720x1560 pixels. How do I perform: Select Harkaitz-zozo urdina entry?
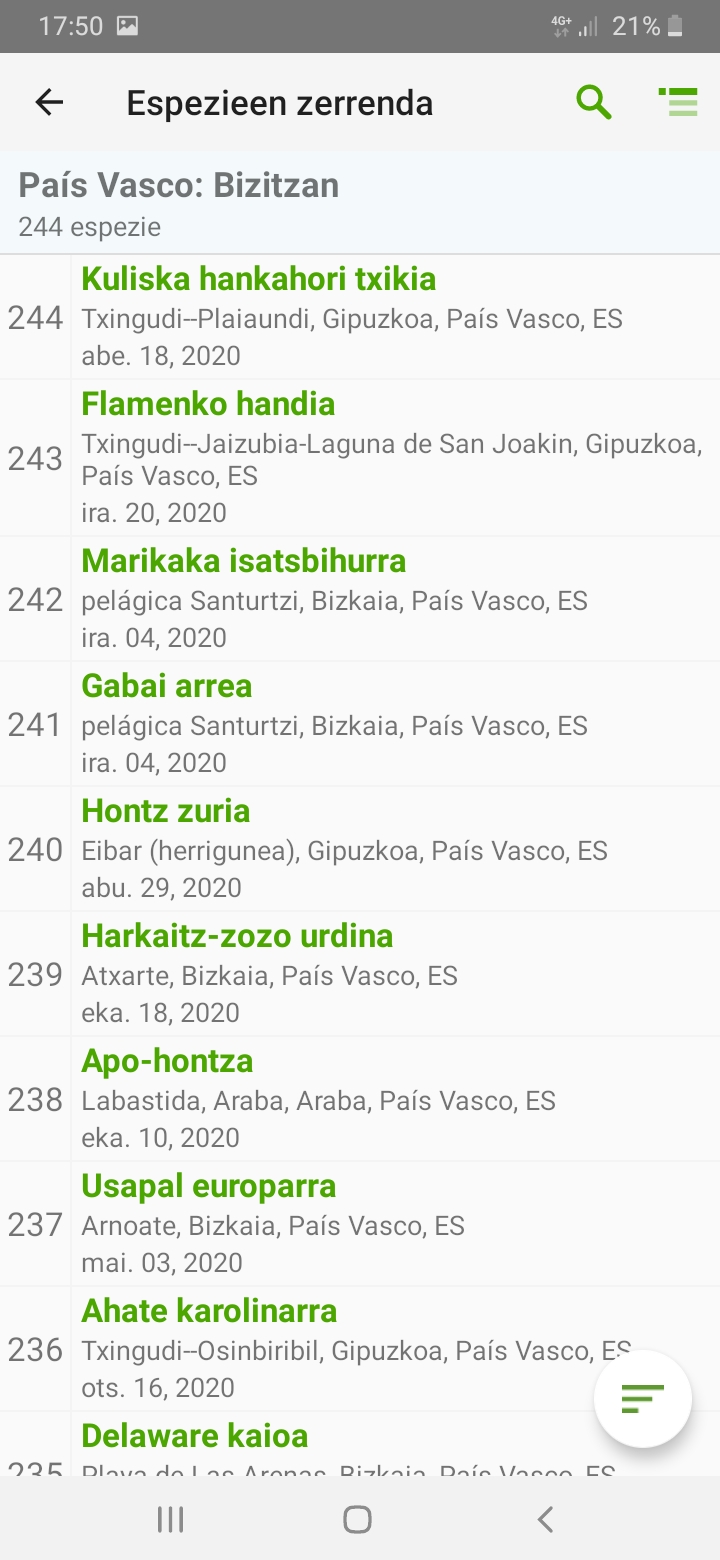(360, 974)
